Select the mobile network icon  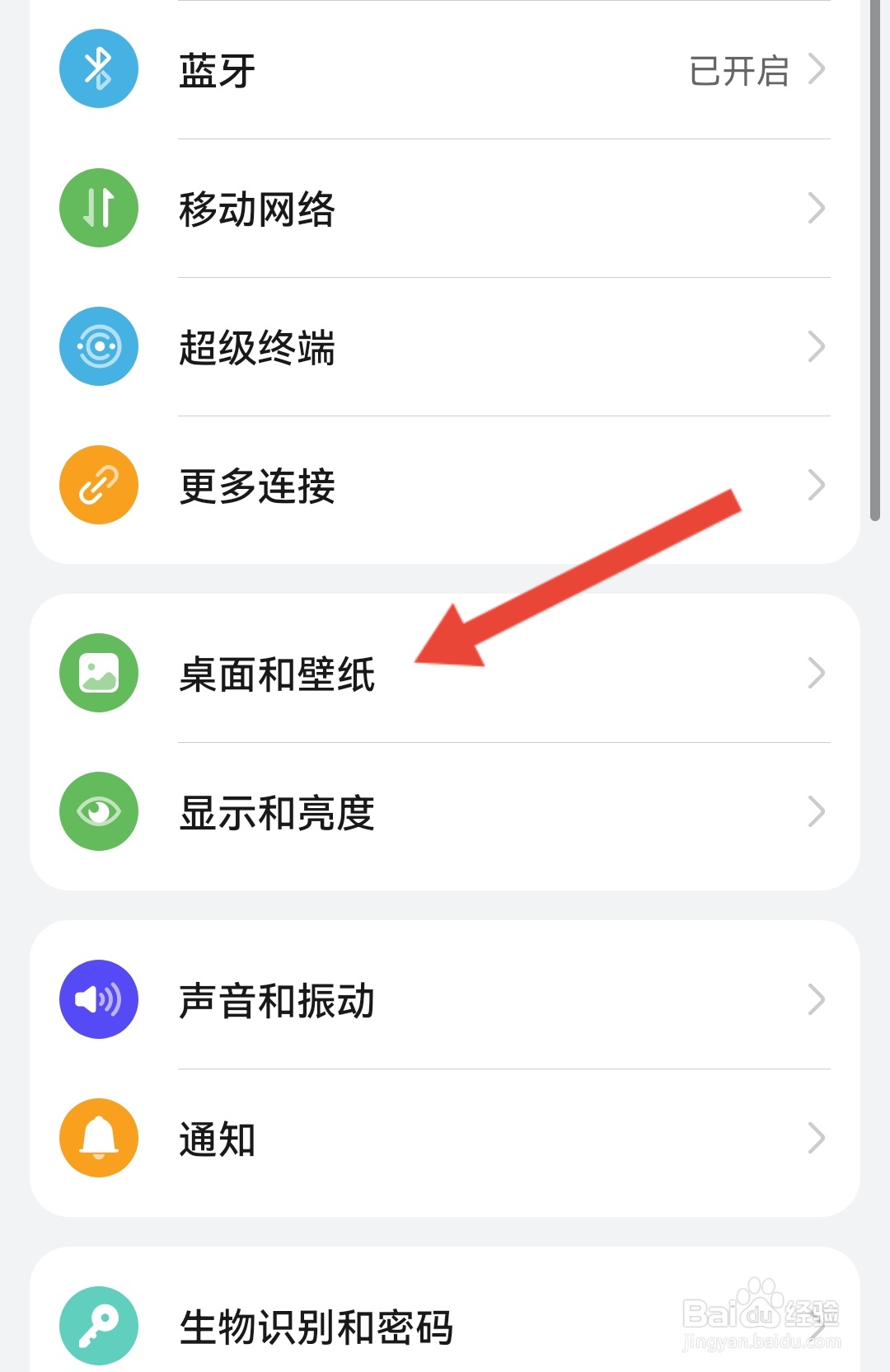[98, 208]
